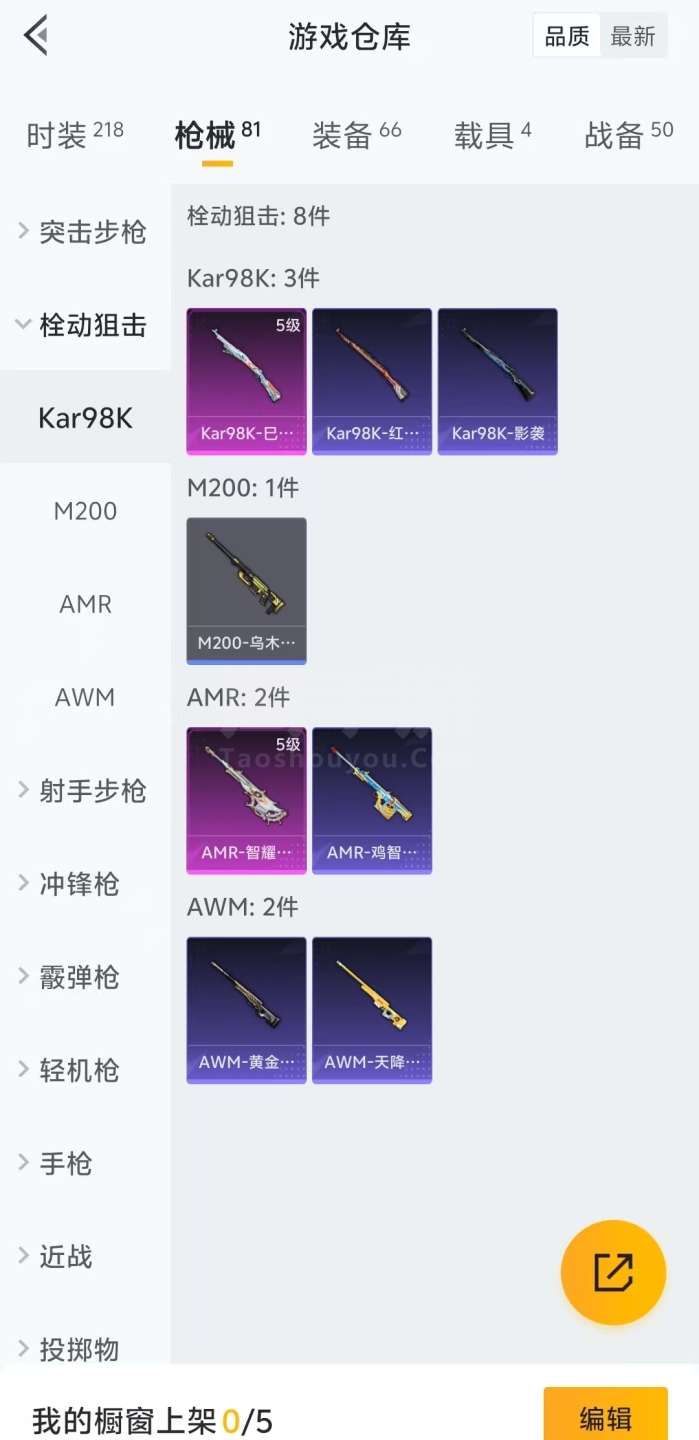This screenshot has width=699, height=1440.
Task: Go back using the top-left arrow
Action: tap(37, 36)
